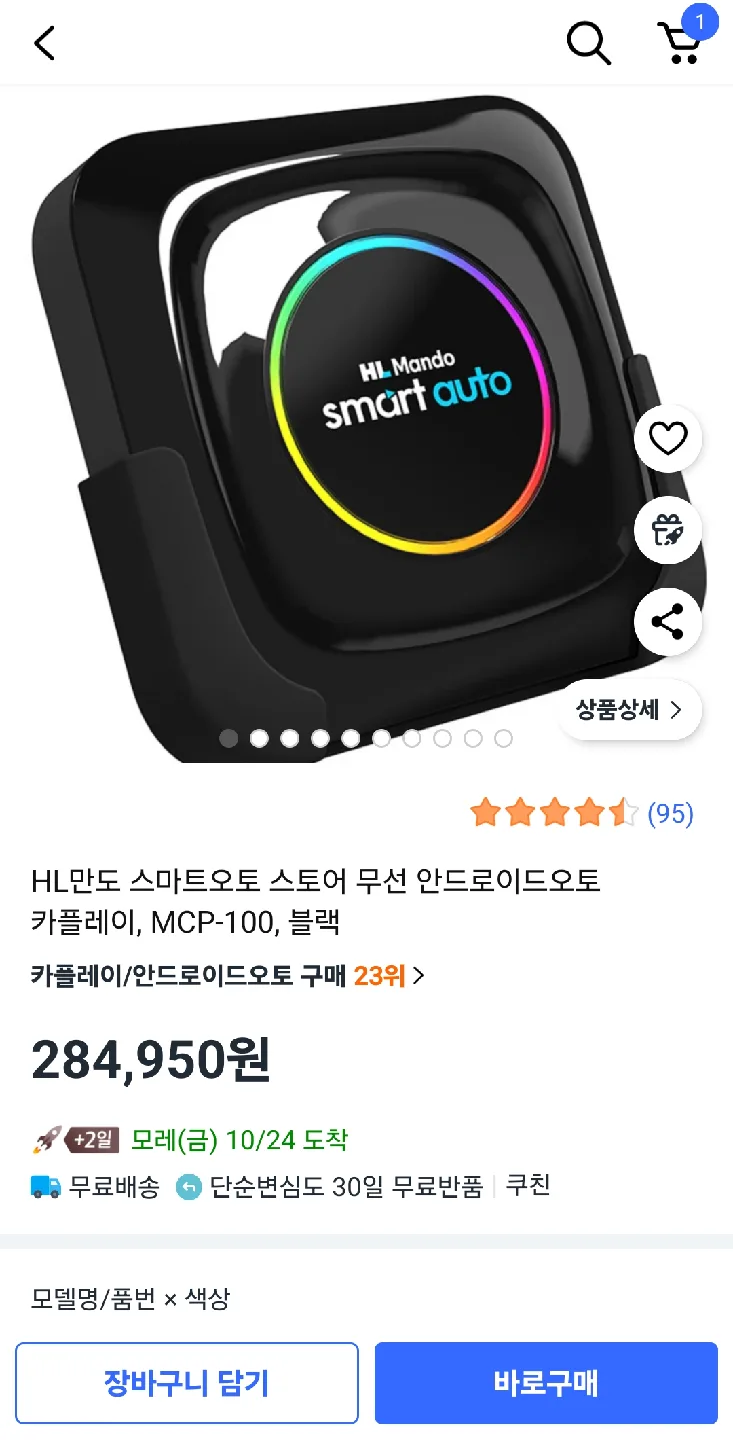Open the shopping cart
The width and height of the screenshot is (733, 1440).
tap(680, 43)
